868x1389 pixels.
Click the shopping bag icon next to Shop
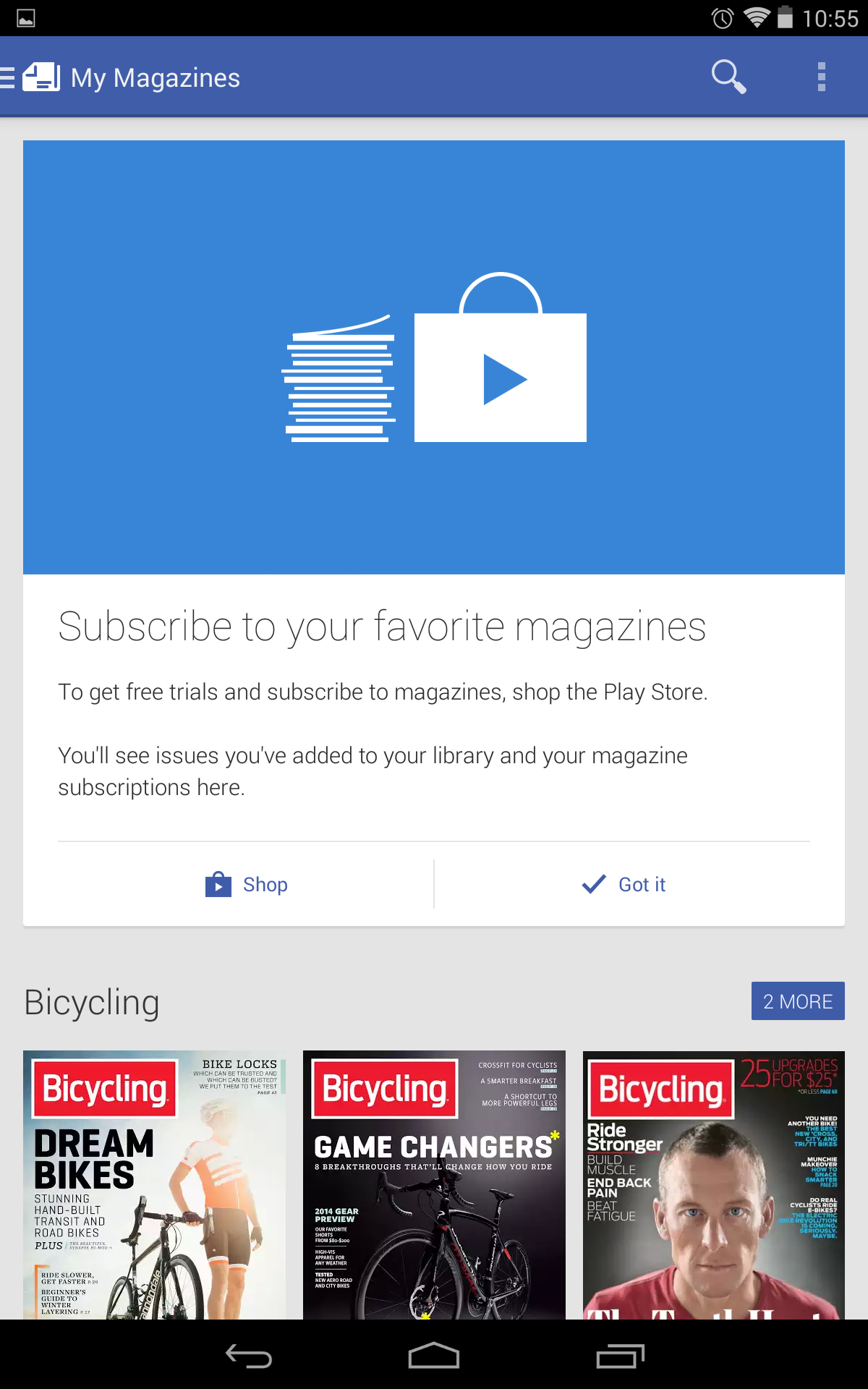point(217,884)
